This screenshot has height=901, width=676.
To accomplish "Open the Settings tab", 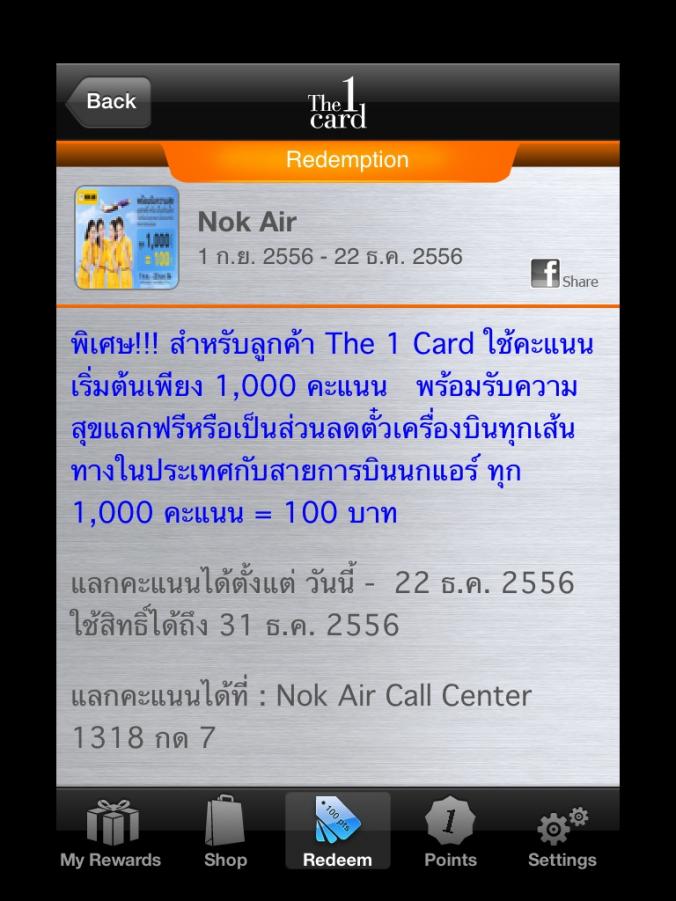I will (561, 833).
